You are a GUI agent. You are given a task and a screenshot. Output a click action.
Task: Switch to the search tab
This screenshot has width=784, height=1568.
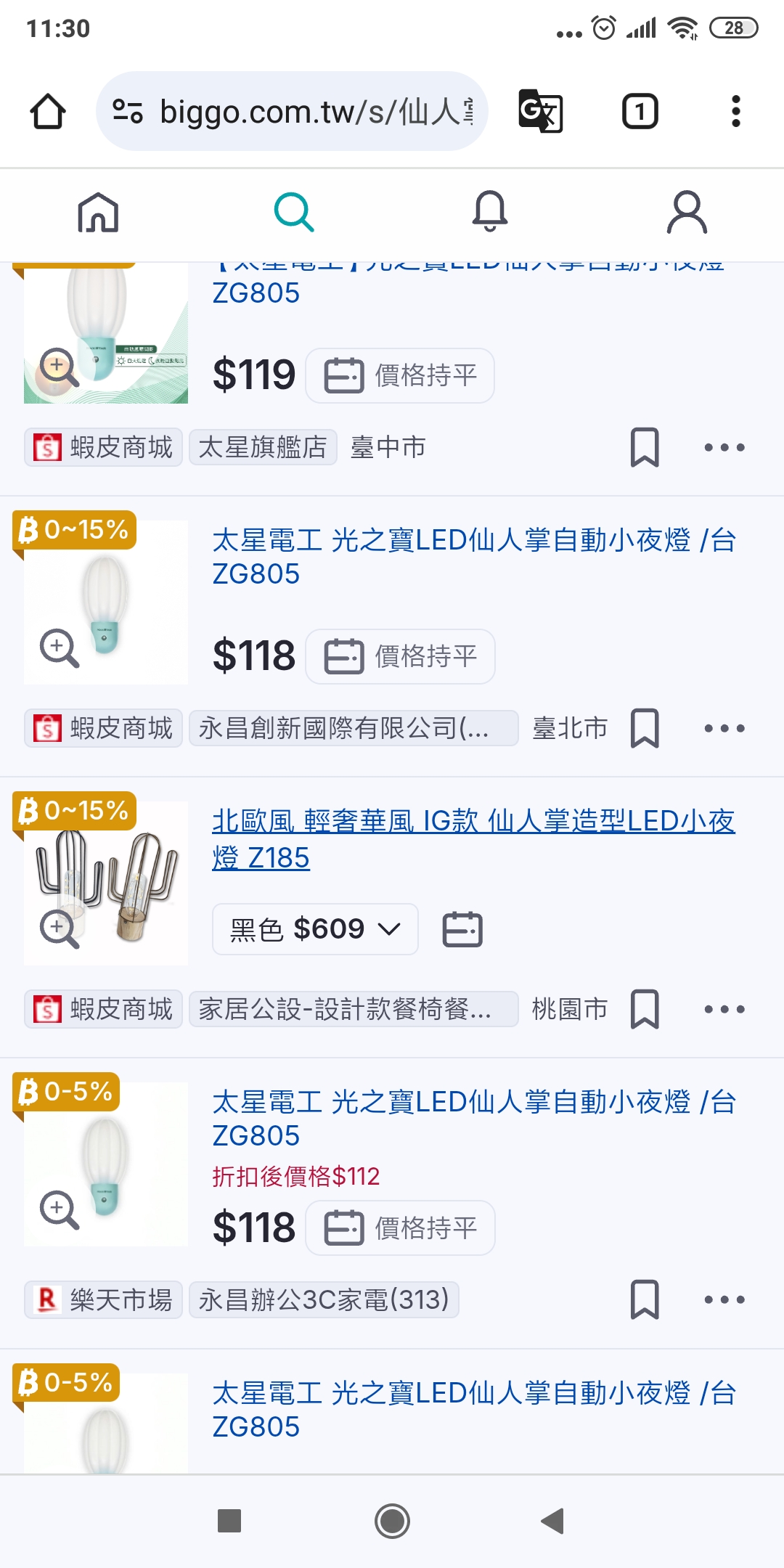[x=294, y=213]
